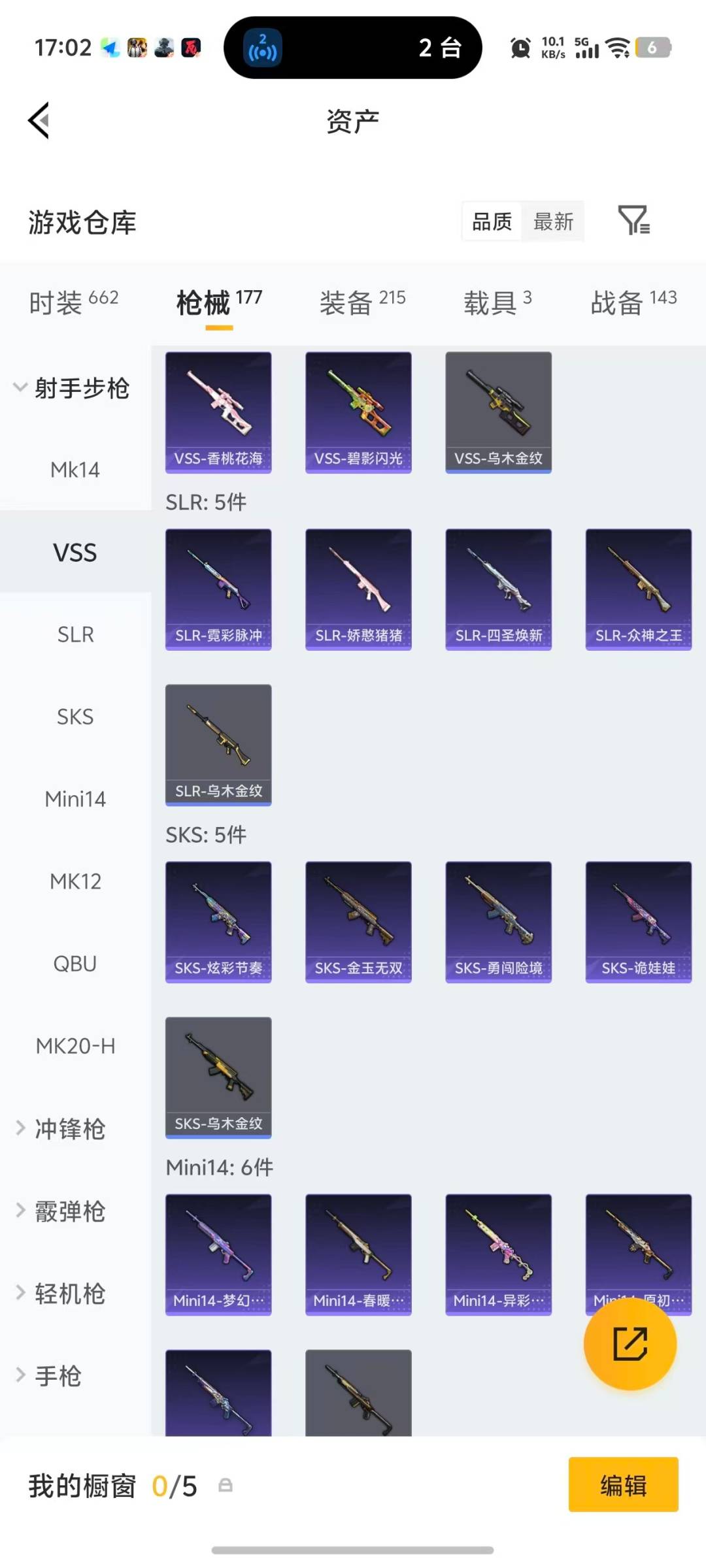Screen dimensions: 706x1568
Task: Open the SLR-众神之王 skin
Action: click(x=638, y=589)
